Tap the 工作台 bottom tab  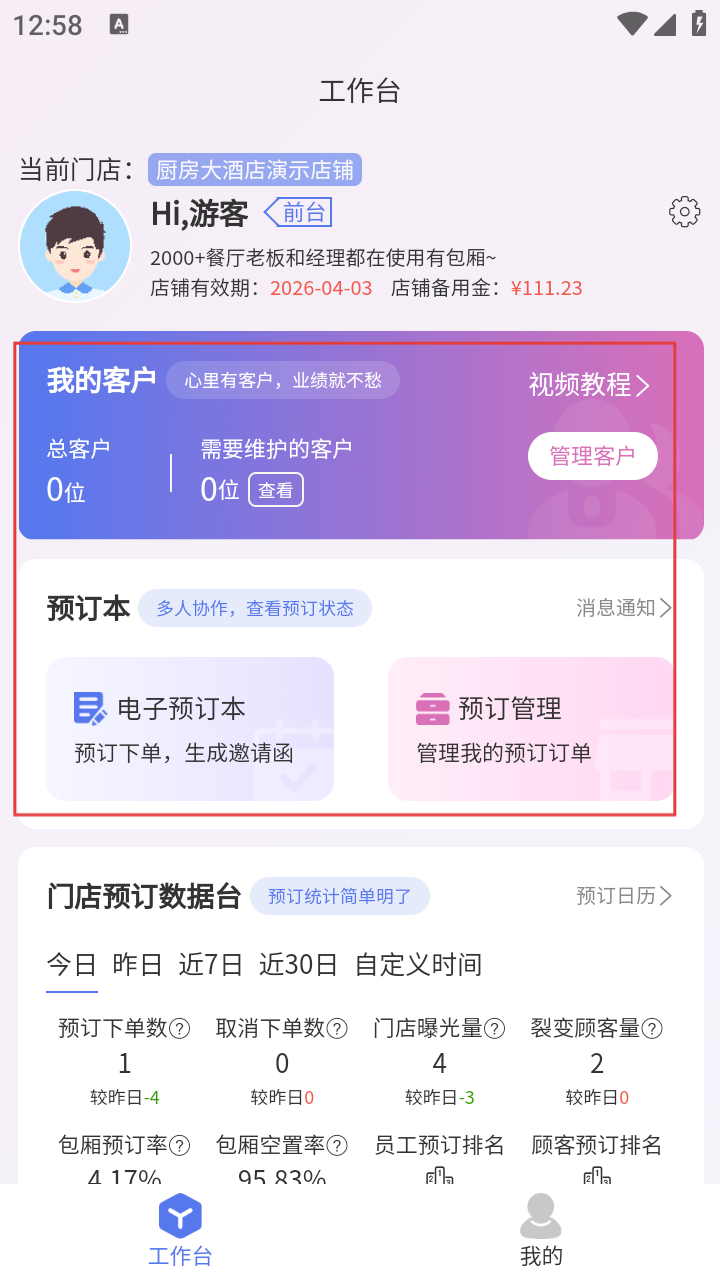pos(180,1230)
